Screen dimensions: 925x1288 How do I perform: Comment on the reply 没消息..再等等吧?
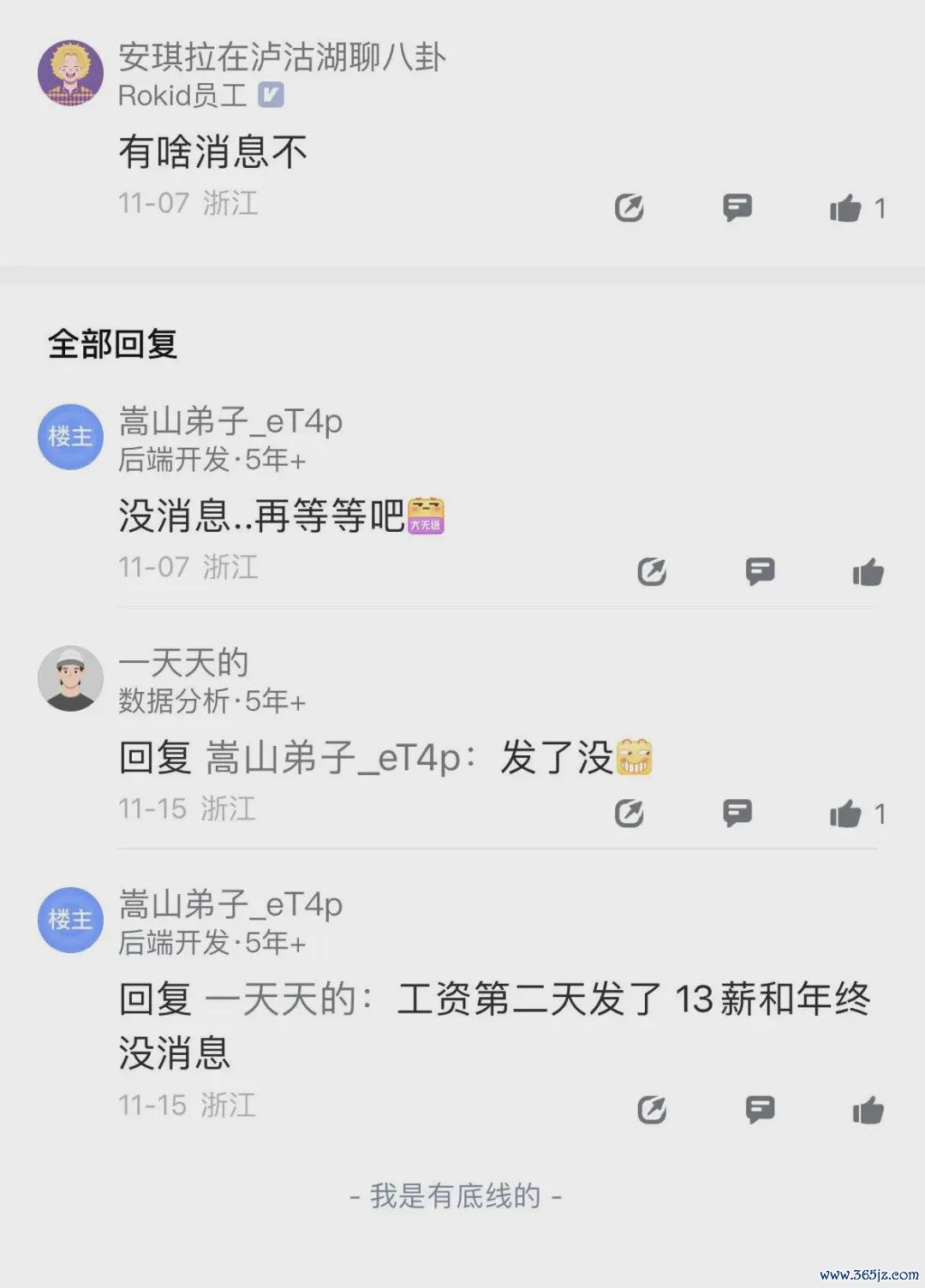(760, 571)
